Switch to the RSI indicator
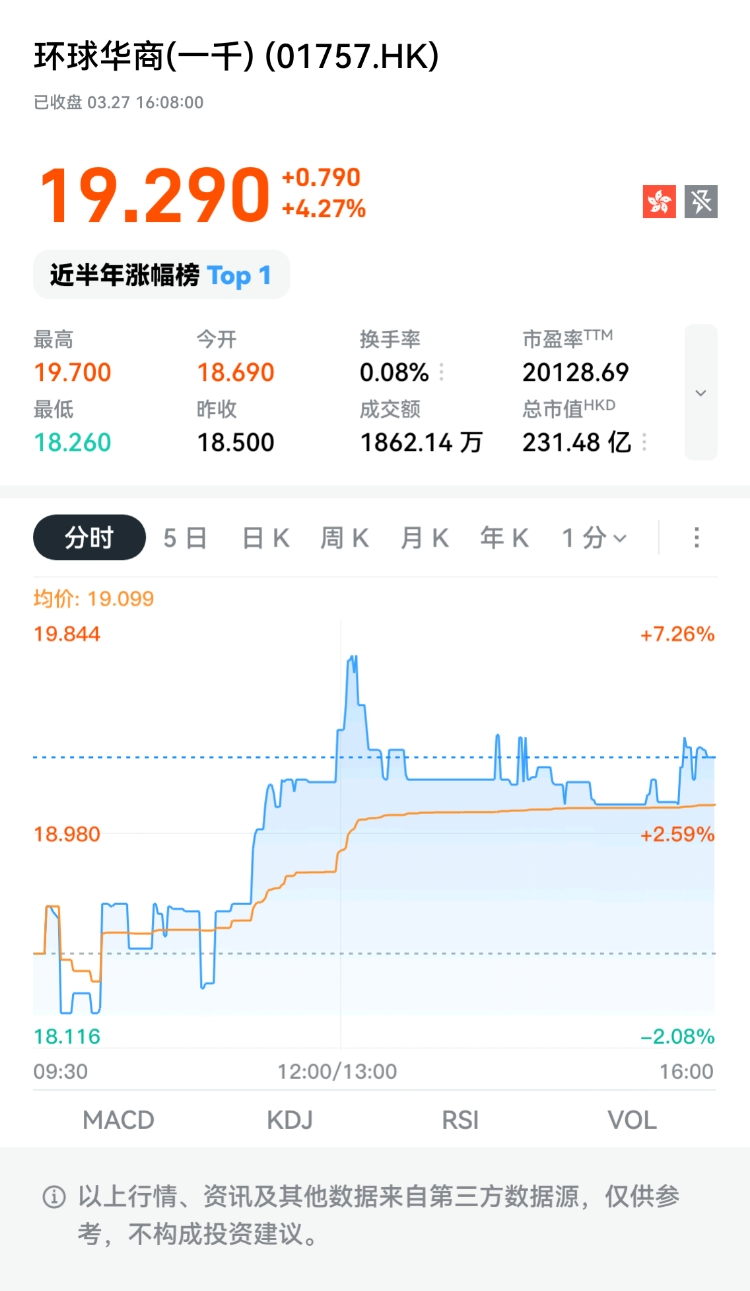This screenshot has height=1291, width=750. click(461, 1120)
